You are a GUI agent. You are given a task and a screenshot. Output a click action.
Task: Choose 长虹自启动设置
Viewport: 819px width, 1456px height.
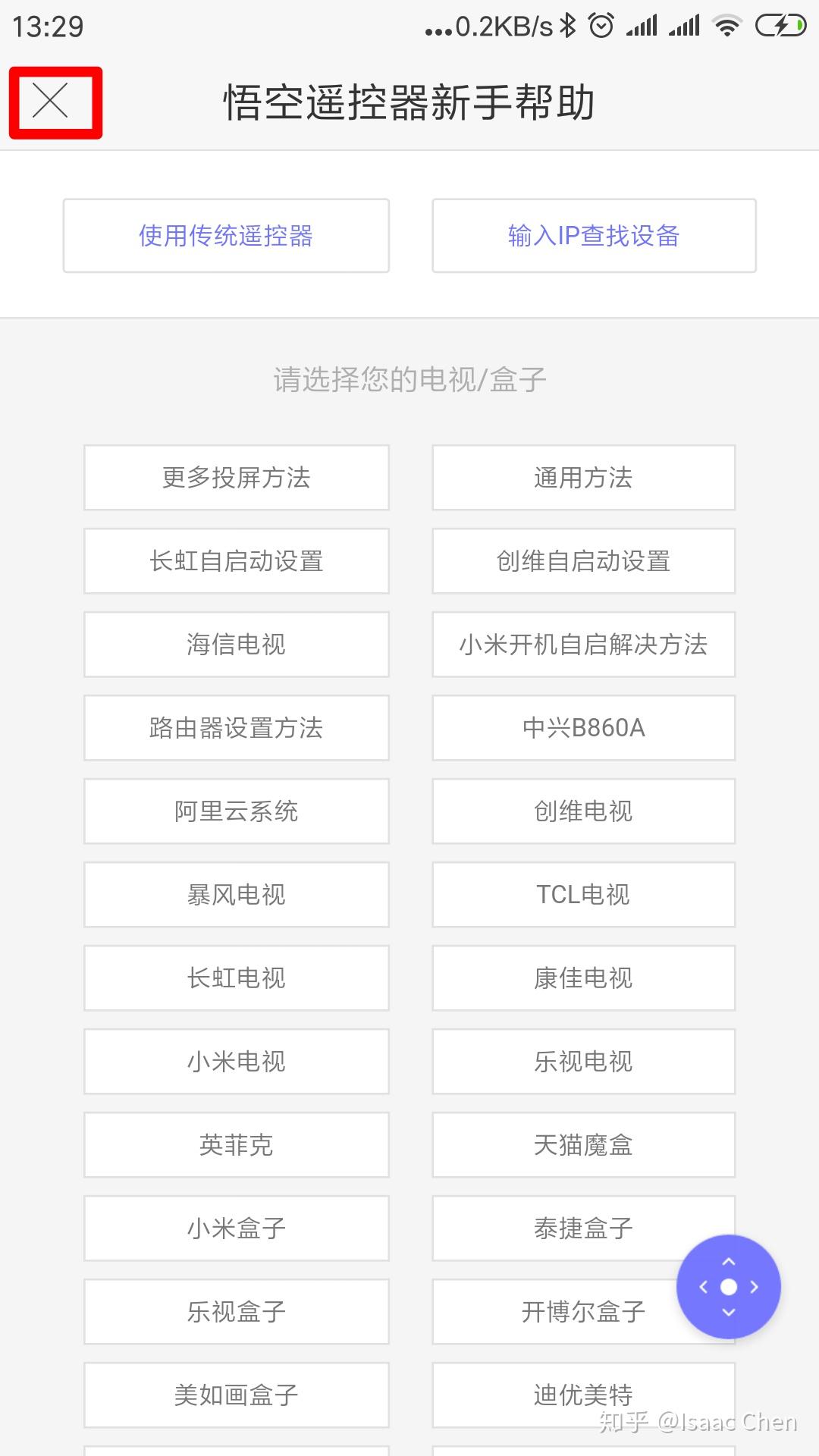[x=236, y=561]
